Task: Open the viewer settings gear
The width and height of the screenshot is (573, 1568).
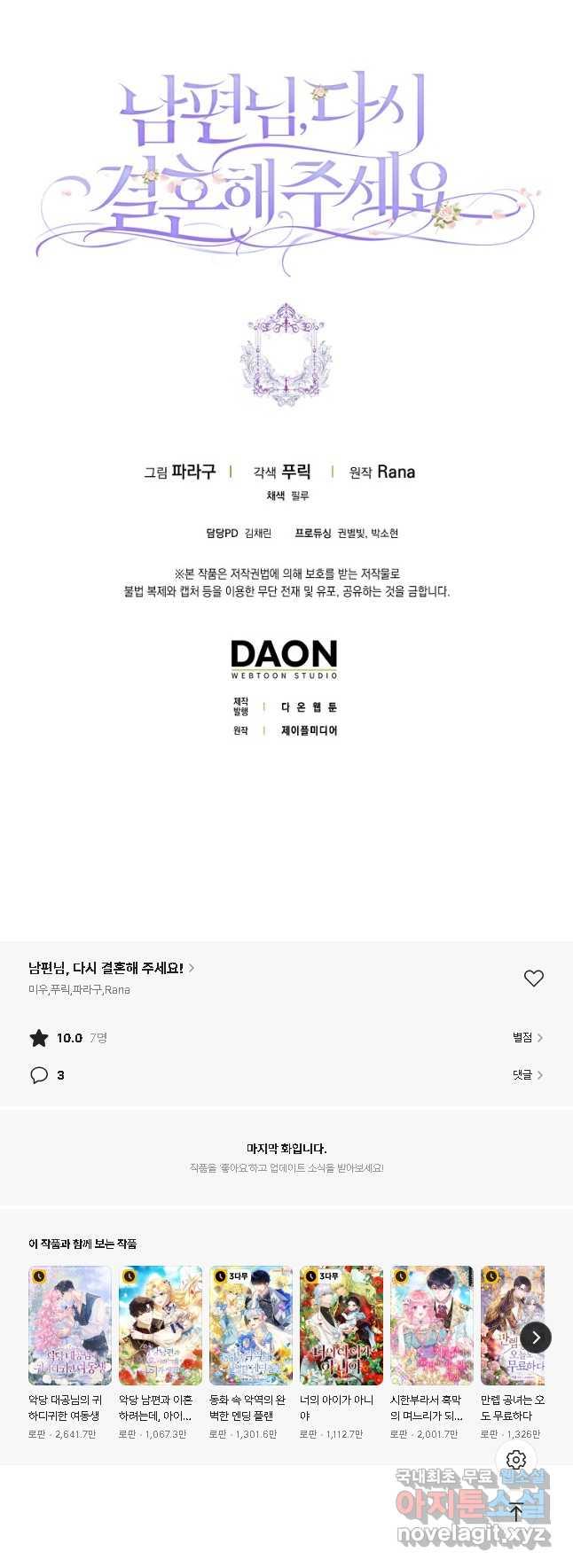Action: (x=516, y=1460)
